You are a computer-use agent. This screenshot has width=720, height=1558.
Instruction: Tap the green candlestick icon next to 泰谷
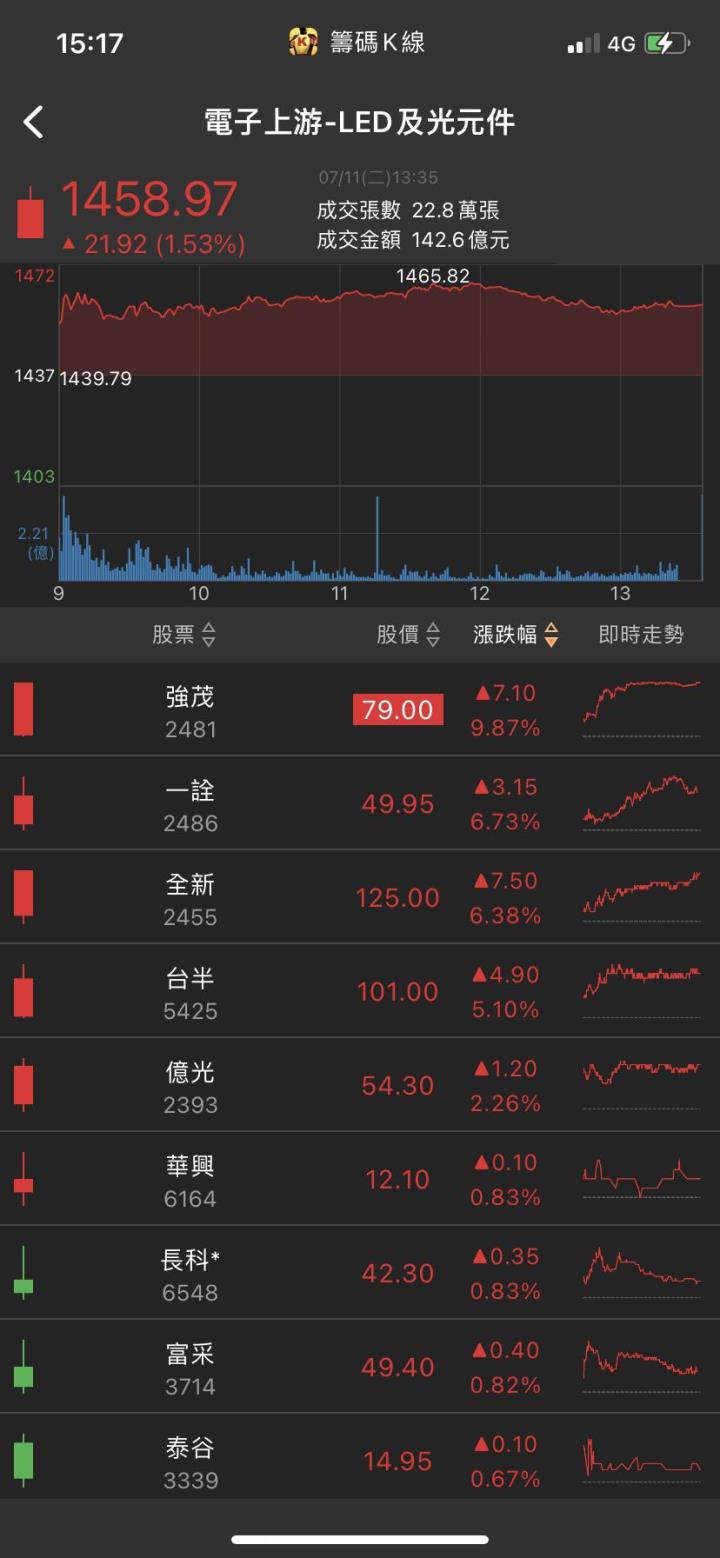pos(24,1459)
